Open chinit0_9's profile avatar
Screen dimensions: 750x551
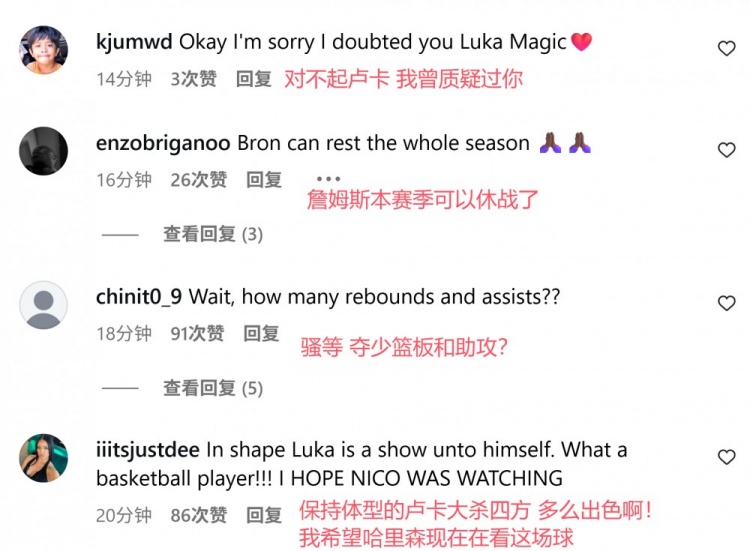pyautogui.click(x=44, y=305)
